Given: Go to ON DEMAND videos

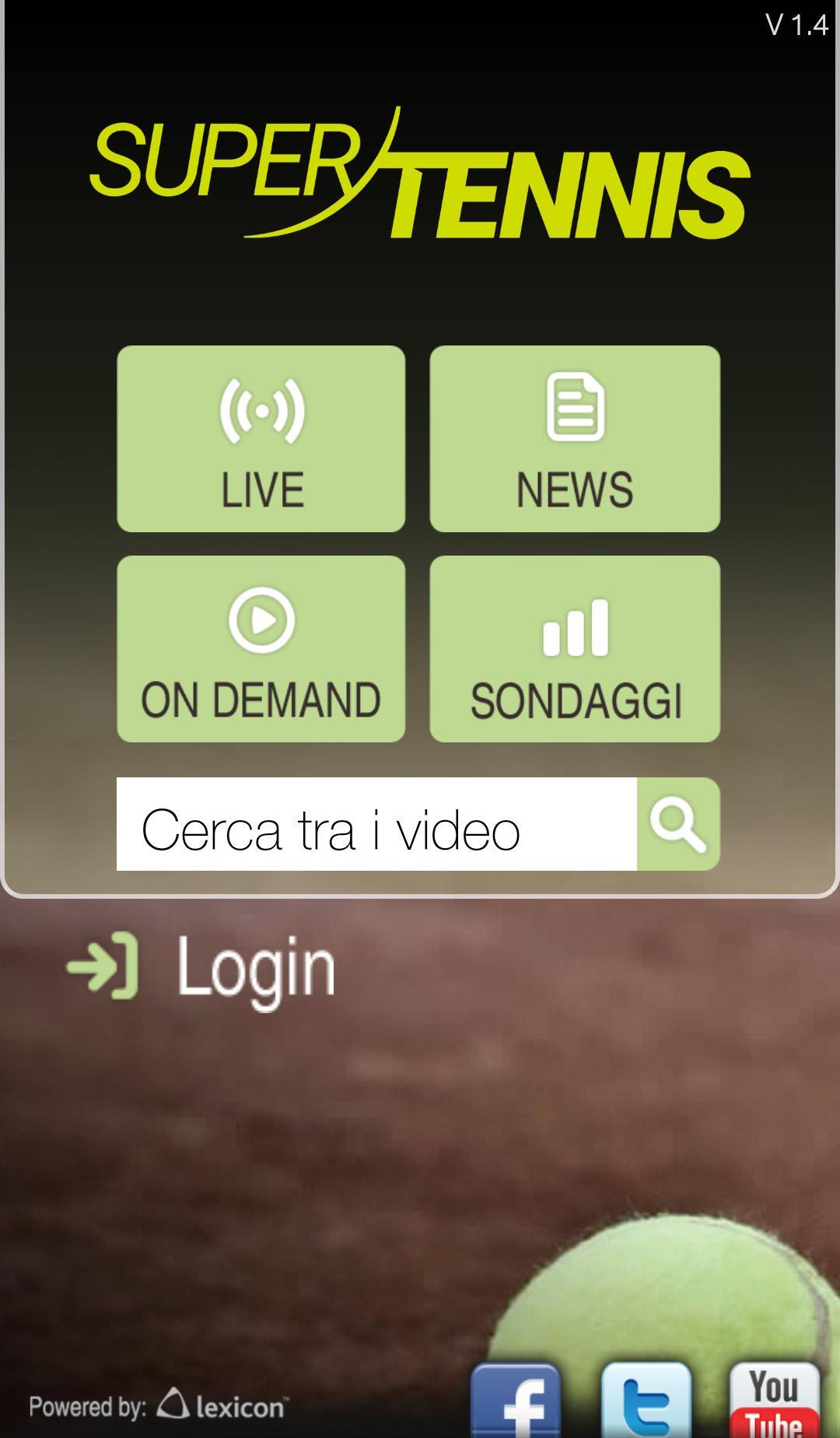Looking at the screenshot, I should (x=261, y=649).
